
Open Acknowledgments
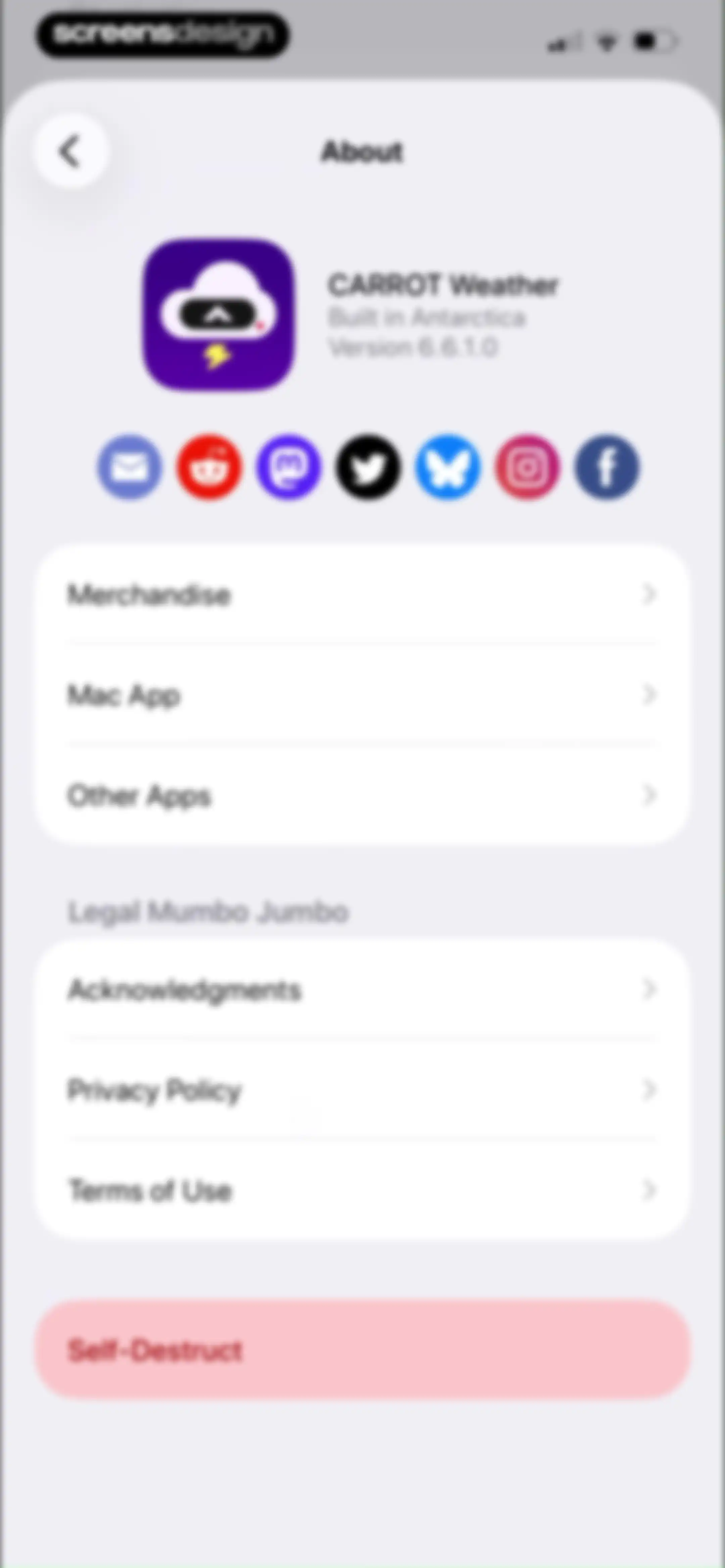(x=363, y=989)
